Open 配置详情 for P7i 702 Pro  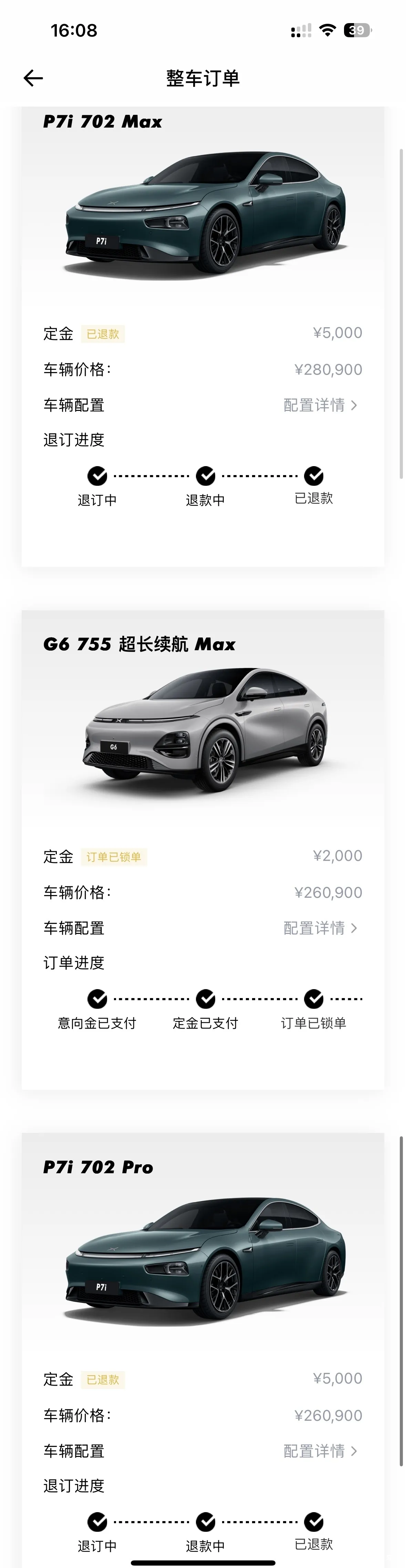pos(320,1450)
